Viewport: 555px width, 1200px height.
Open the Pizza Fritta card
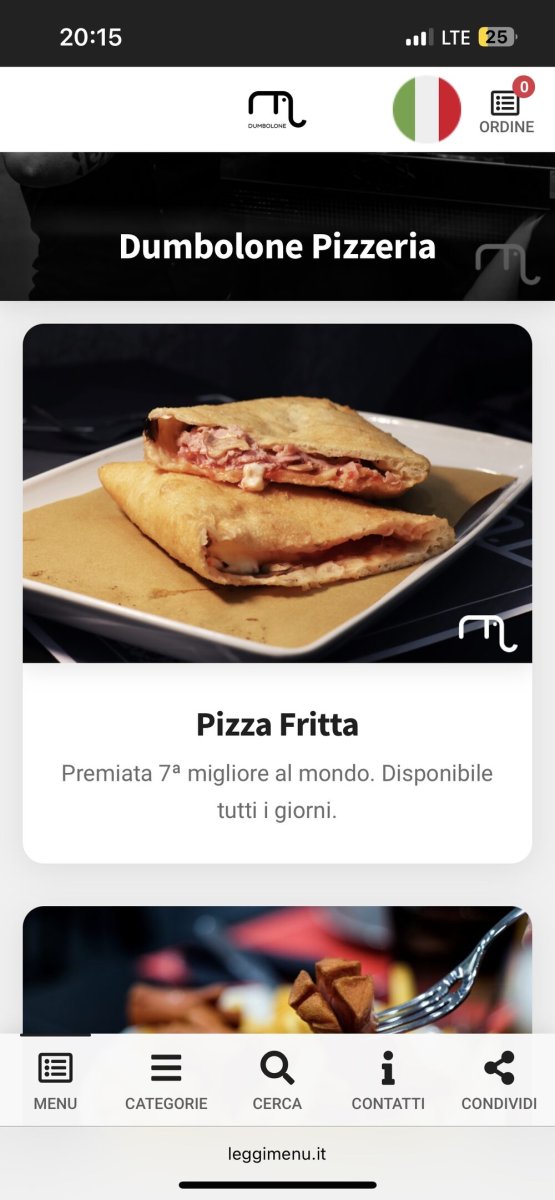point(277,593)
